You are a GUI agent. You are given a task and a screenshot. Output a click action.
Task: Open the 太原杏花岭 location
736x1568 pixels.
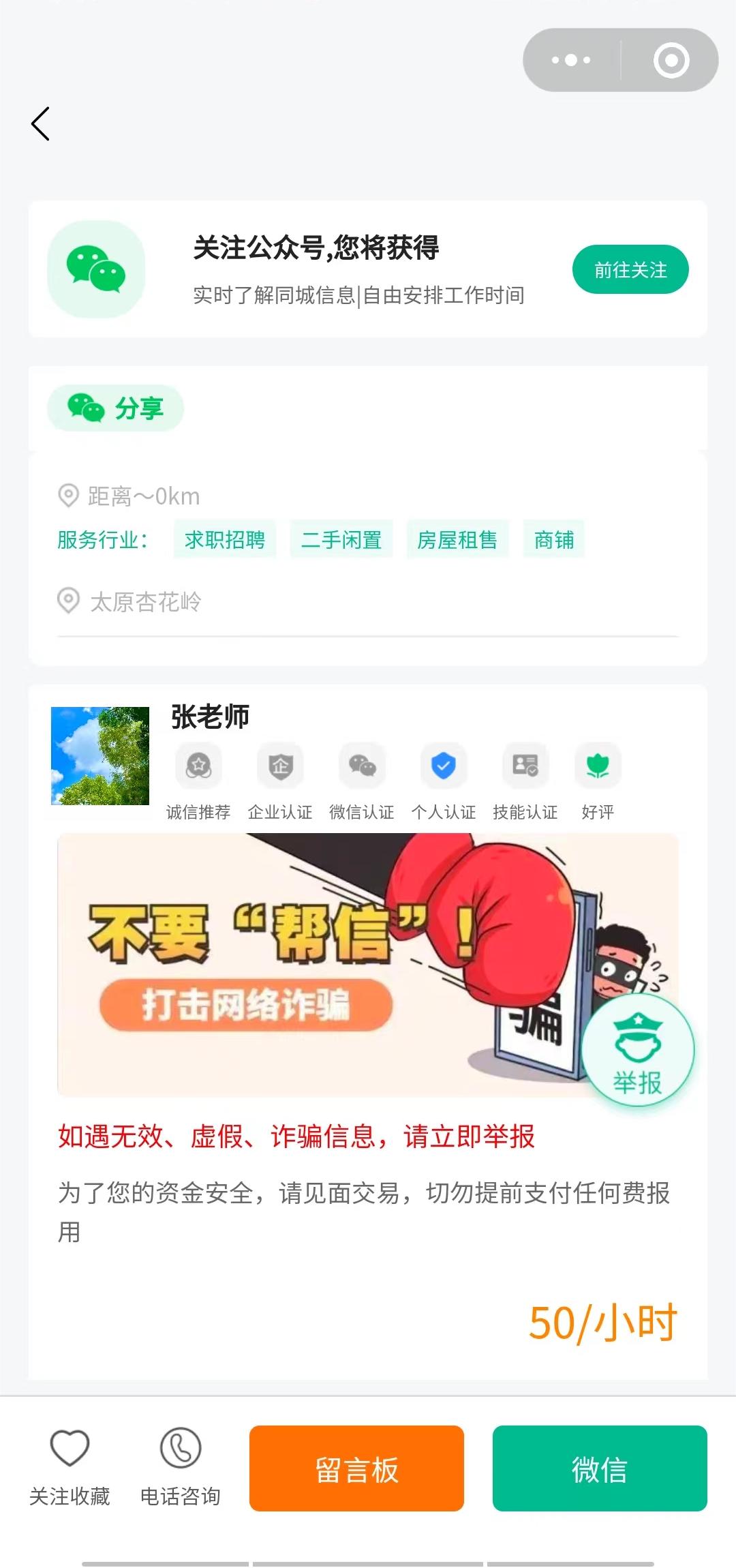[145, 602]
